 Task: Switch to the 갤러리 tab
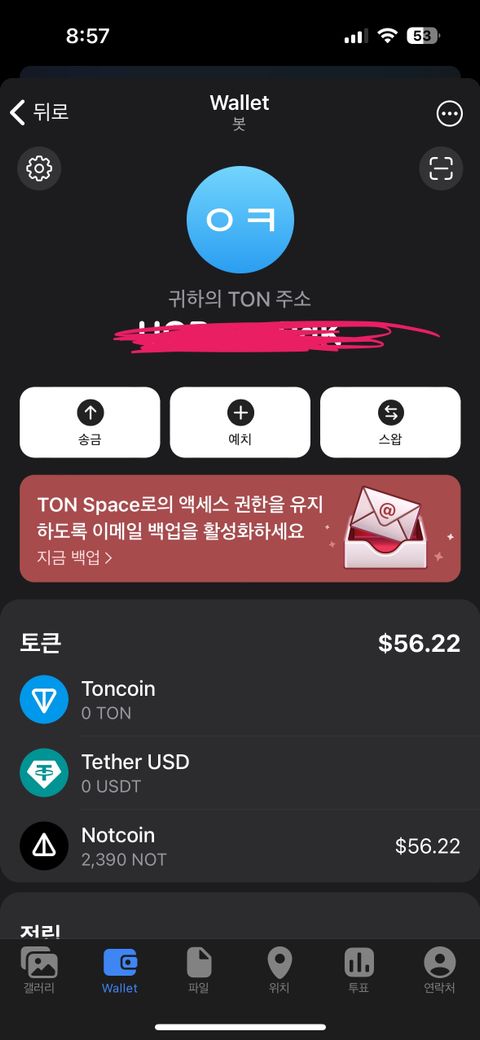tap(39, 969)
